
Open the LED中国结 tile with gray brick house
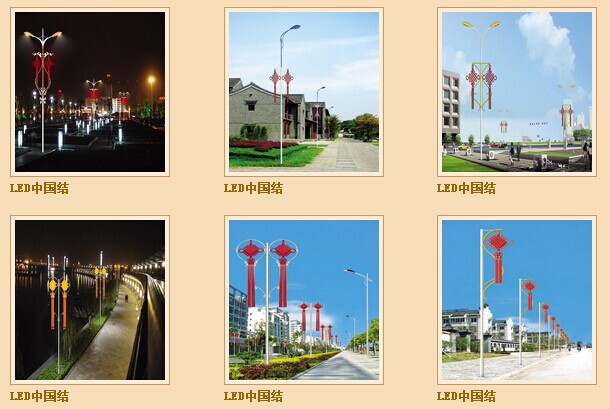[304, 92]
